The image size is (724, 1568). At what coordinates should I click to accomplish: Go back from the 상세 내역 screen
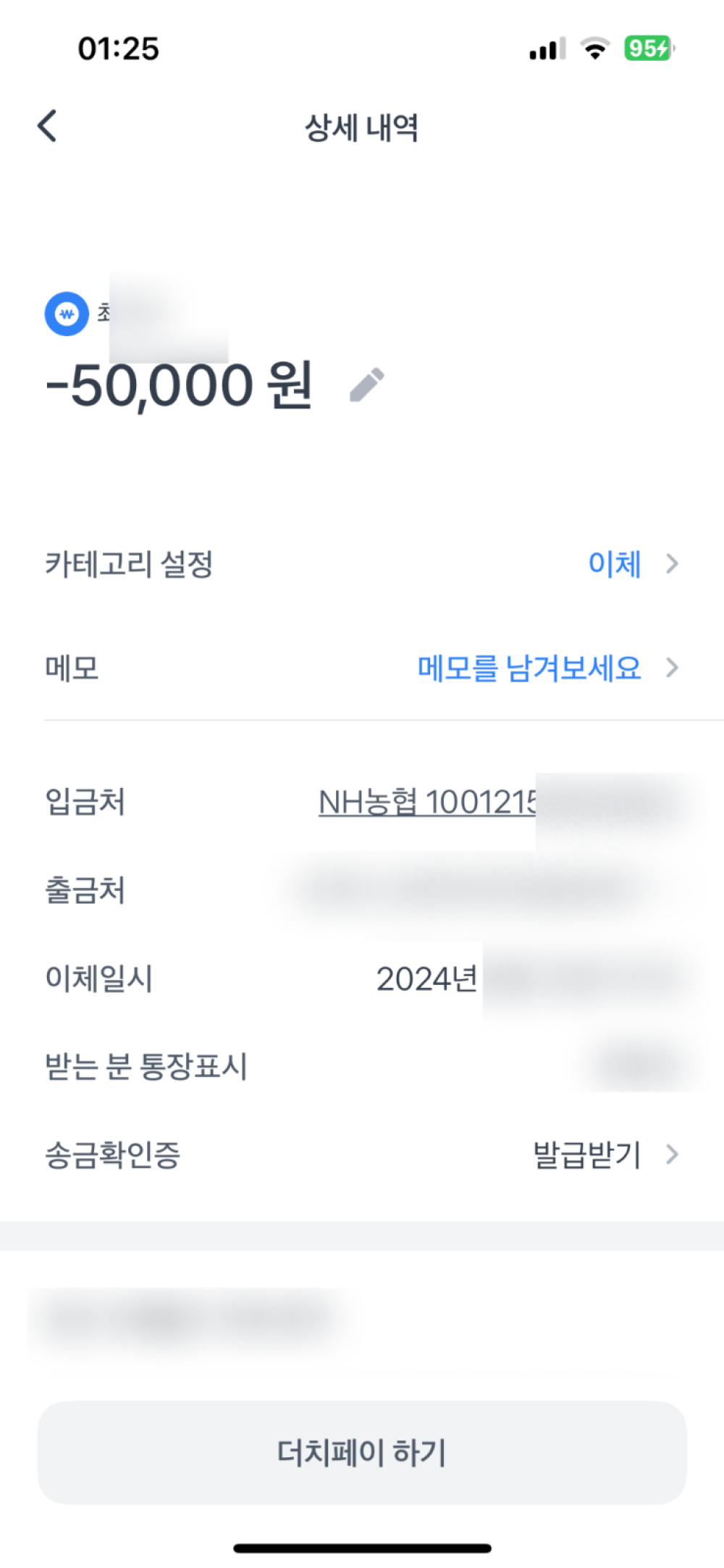(48, 126)
